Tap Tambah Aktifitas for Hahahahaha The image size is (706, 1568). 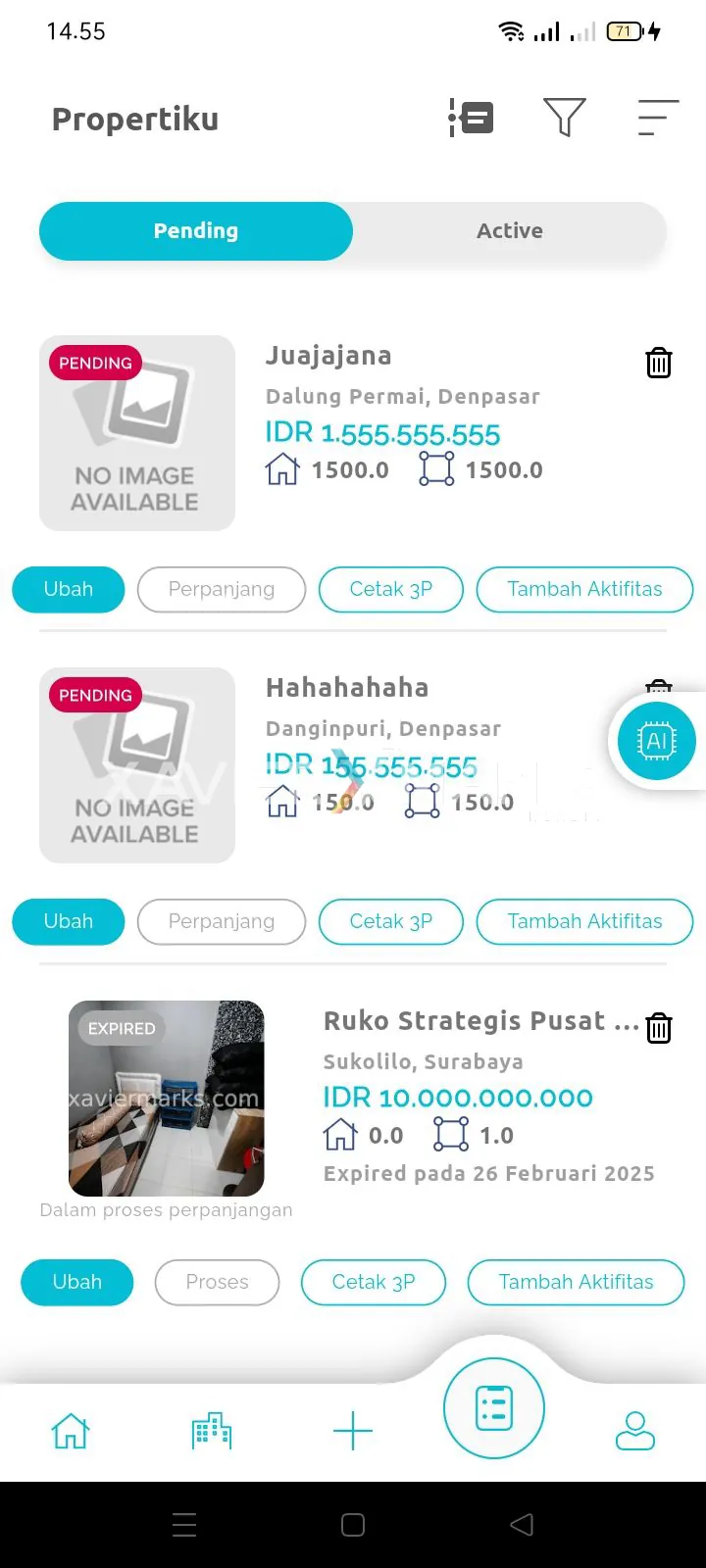(584, 921)
